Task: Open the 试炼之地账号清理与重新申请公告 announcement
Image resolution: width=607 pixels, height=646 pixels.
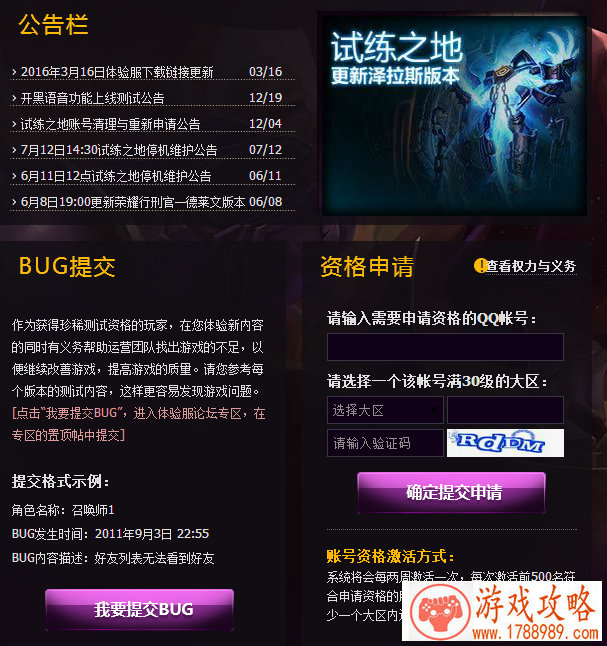Action: 110,124
